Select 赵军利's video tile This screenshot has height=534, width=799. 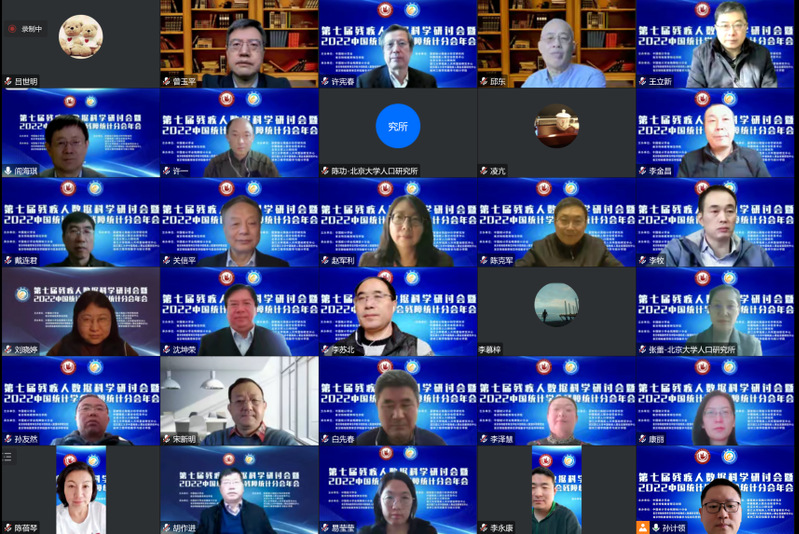point(398,222)
